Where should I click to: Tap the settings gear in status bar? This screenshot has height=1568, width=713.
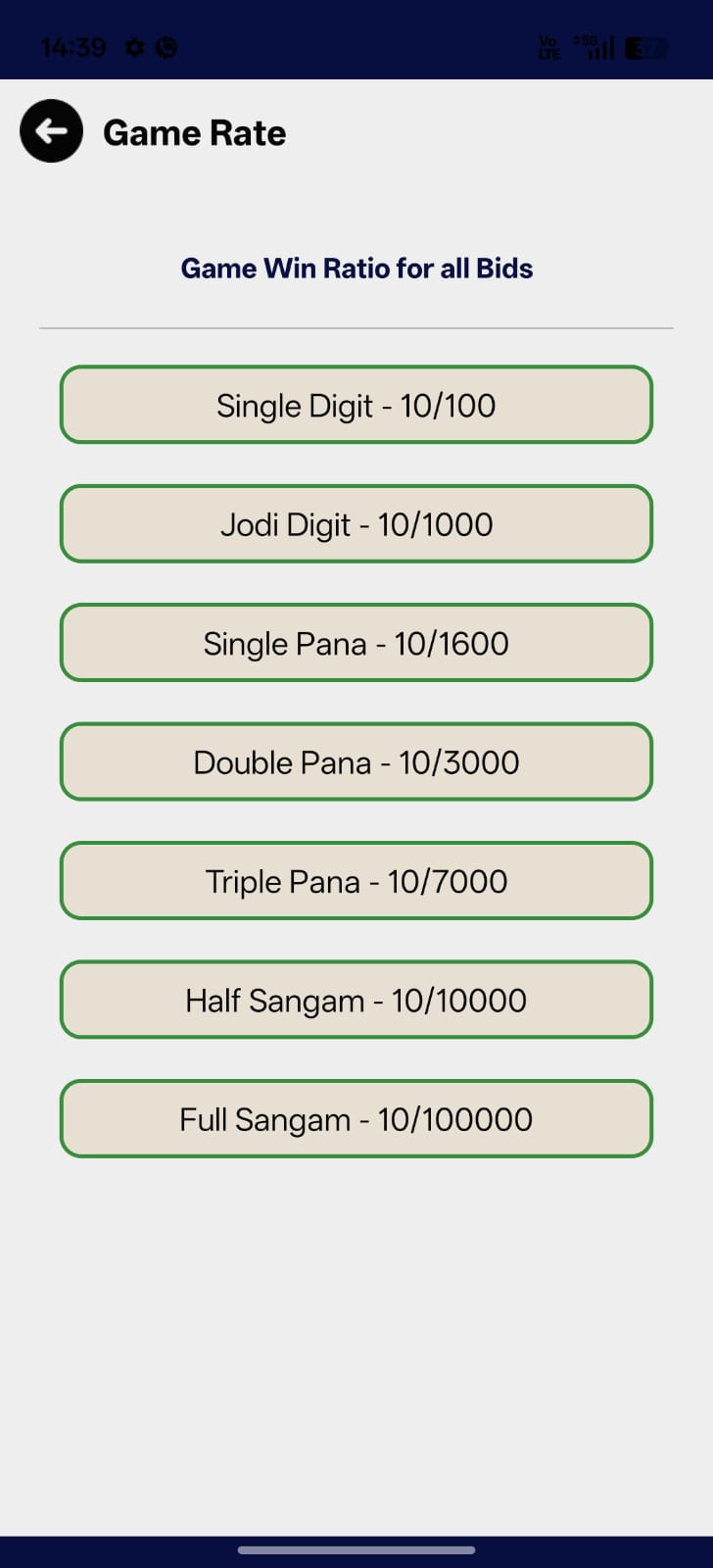[x=135, y=46]
